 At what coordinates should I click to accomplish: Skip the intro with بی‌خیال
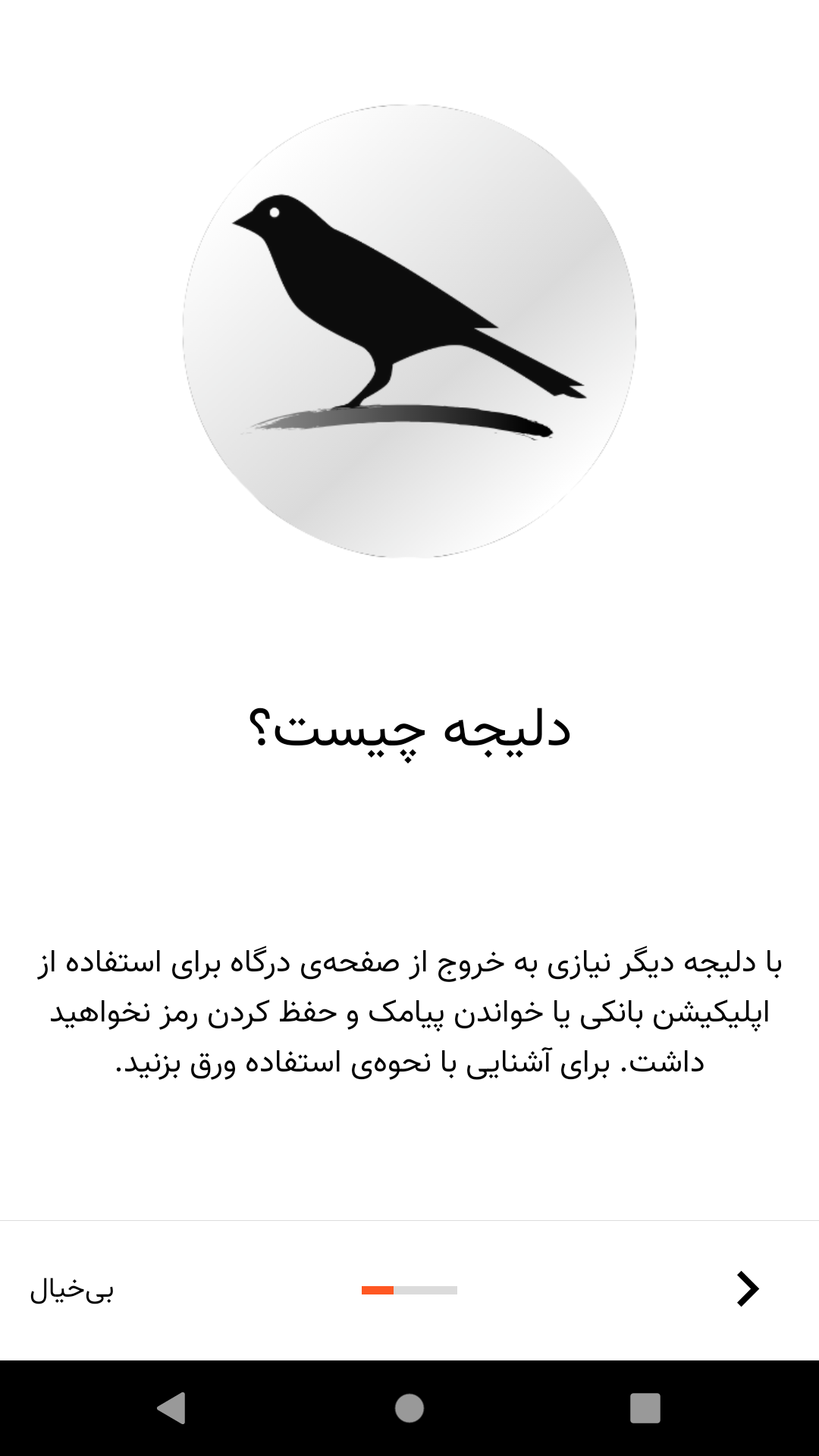pos(72,1290)
